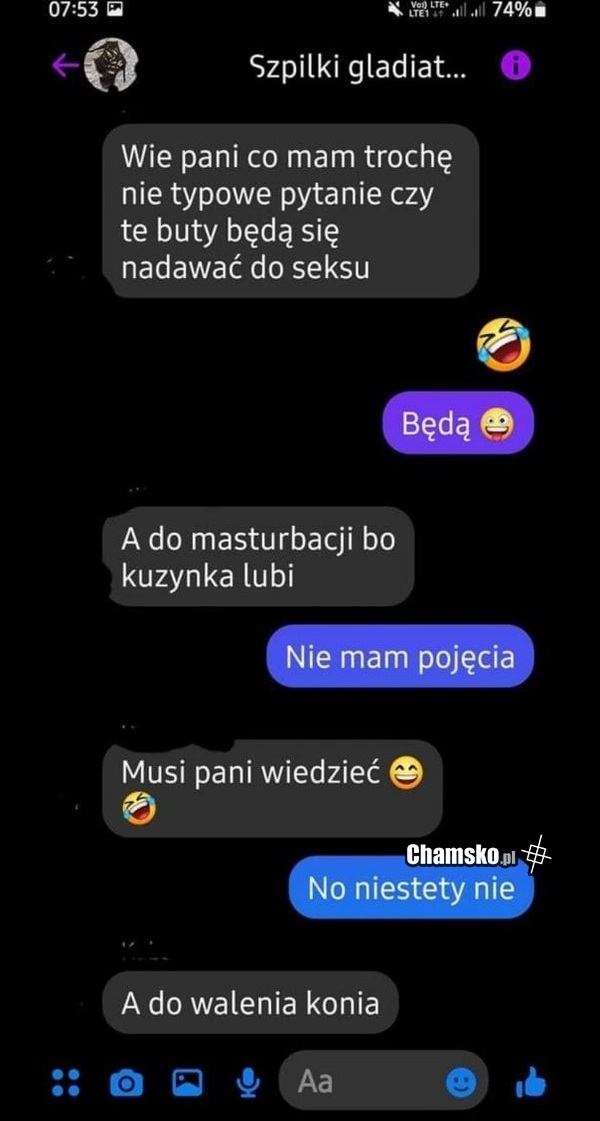Record a voice message with the microphone
The height and width of the screenshot is (1121, 600).
click(248, 1081)
